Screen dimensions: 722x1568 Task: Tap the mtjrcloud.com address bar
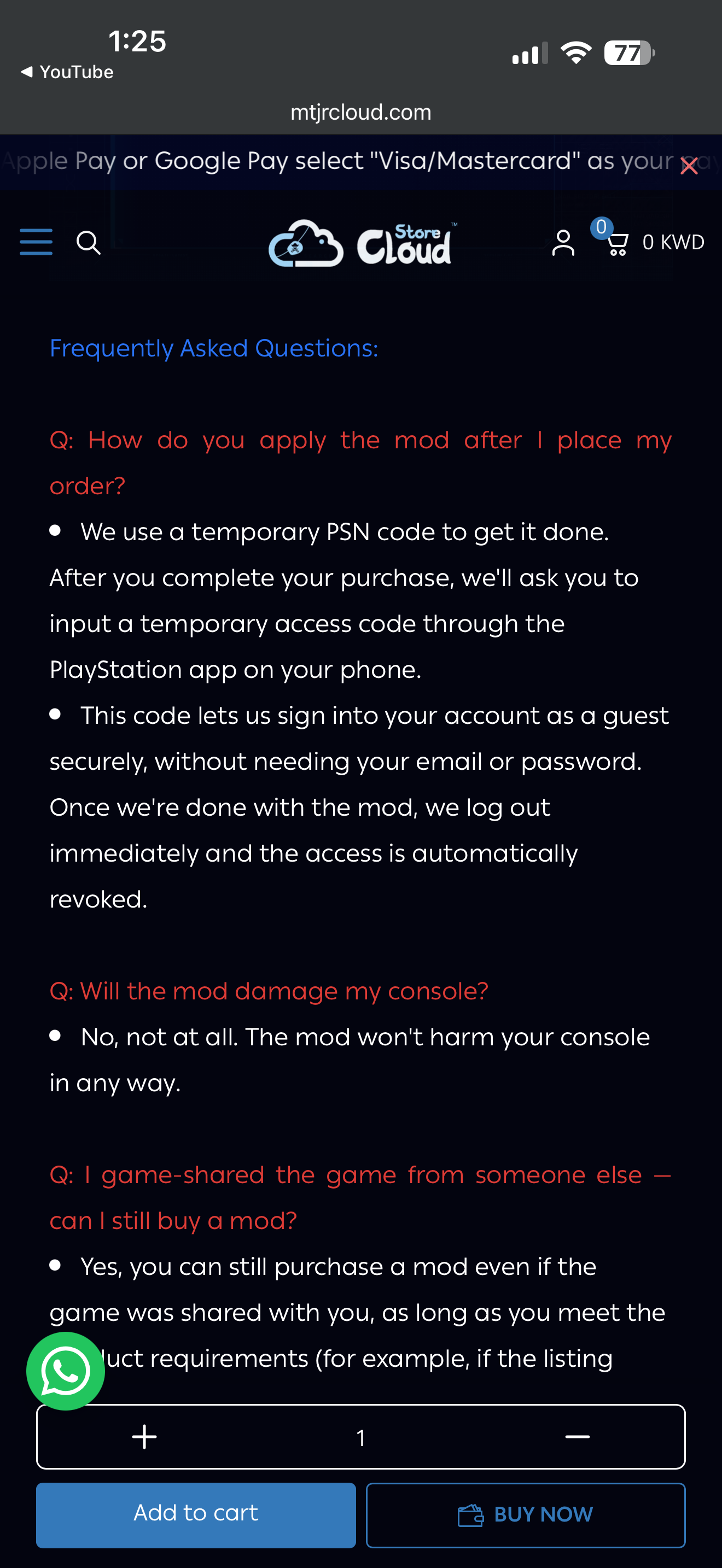(x=361, y=112)
